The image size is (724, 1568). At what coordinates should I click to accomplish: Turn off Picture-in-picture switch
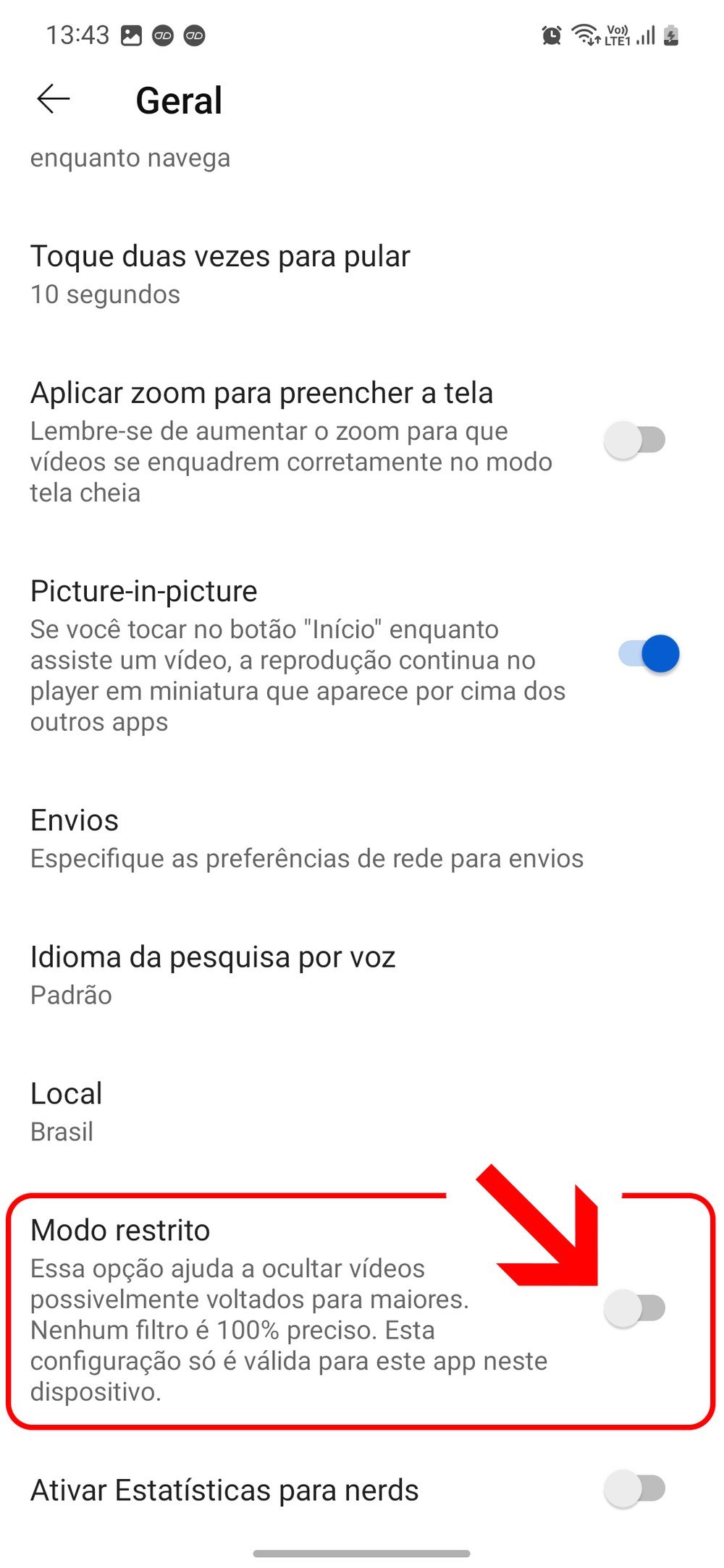point(649,654)
